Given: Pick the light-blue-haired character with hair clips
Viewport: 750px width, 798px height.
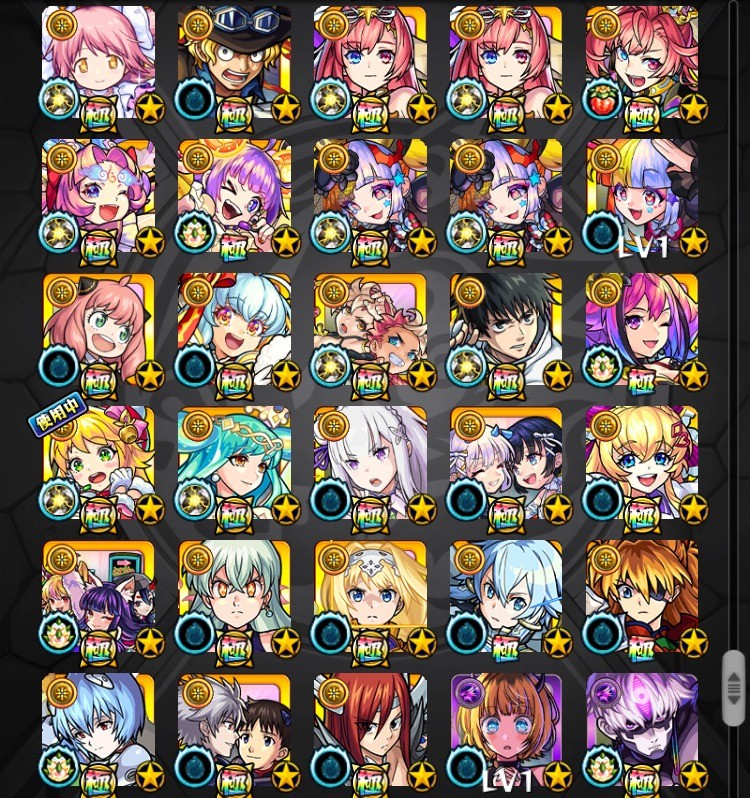Looking at the screenshot, I should (x=505, y=598).
